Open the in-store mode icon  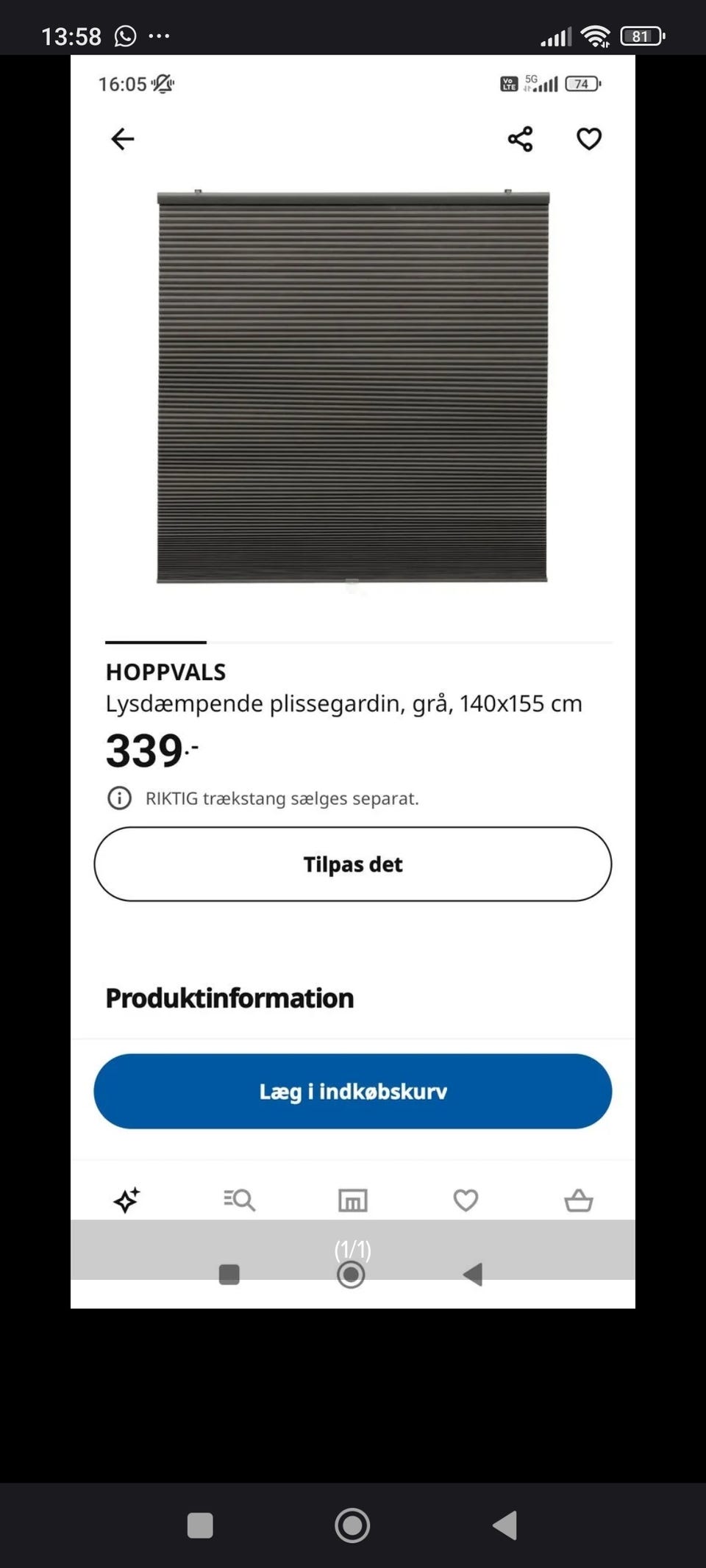coord(352,1200)
